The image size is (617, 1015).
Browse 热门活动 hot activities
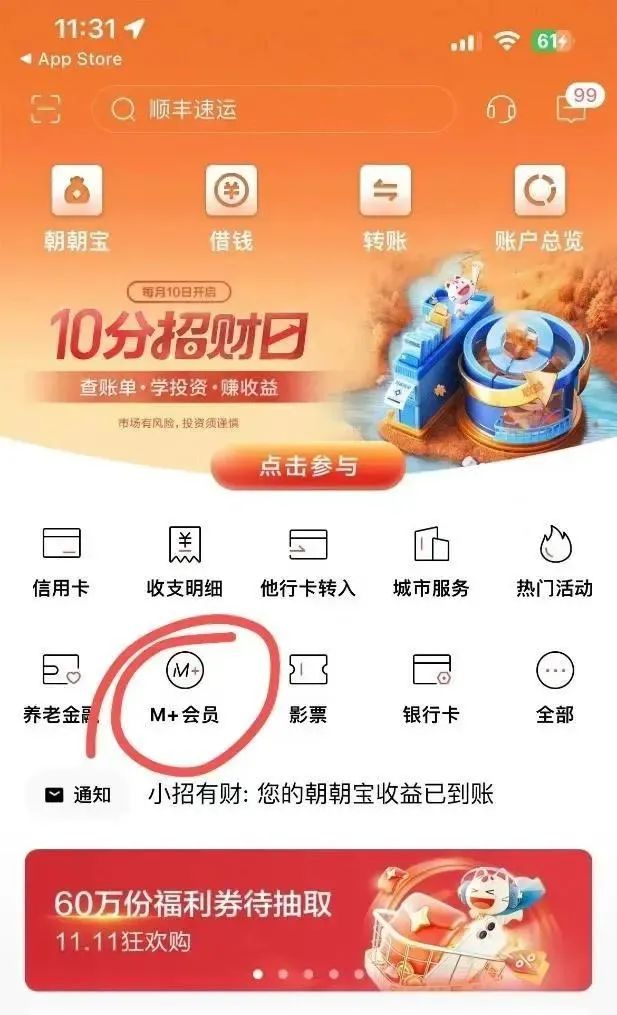tap(555, 560)
